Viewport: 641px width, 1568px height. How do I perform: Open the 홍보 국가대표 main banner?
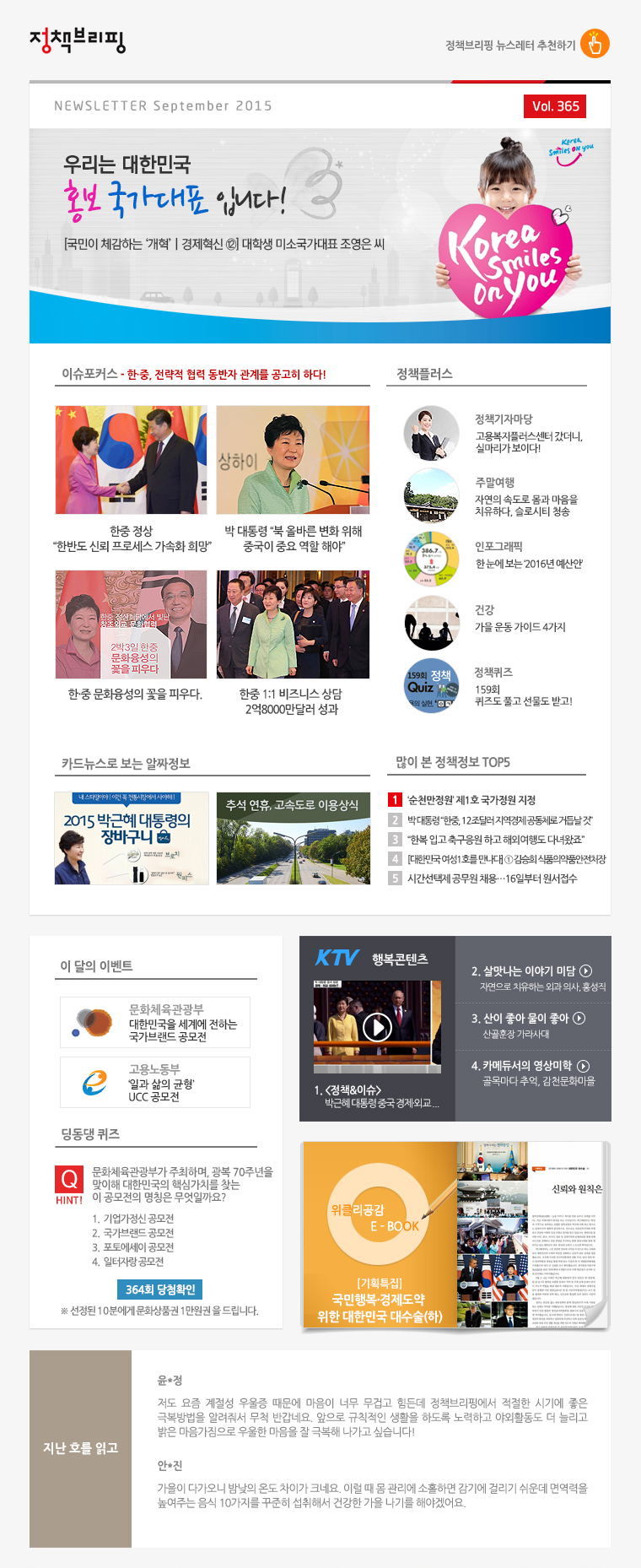[x=320, y=235]
